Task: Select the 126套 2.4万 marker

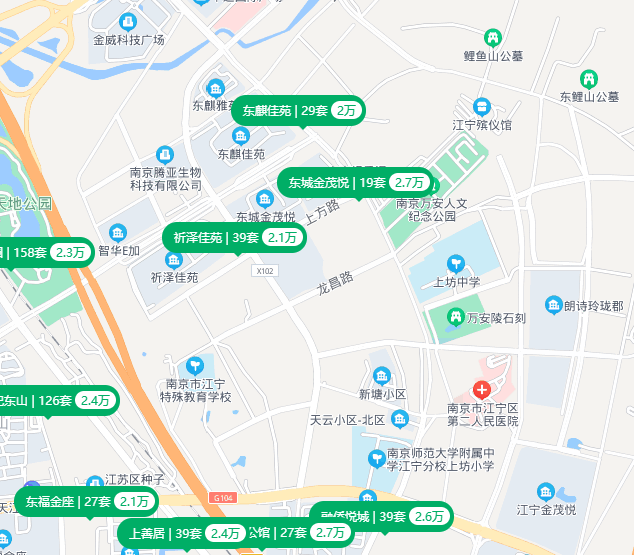Action: tap(57, 400)
